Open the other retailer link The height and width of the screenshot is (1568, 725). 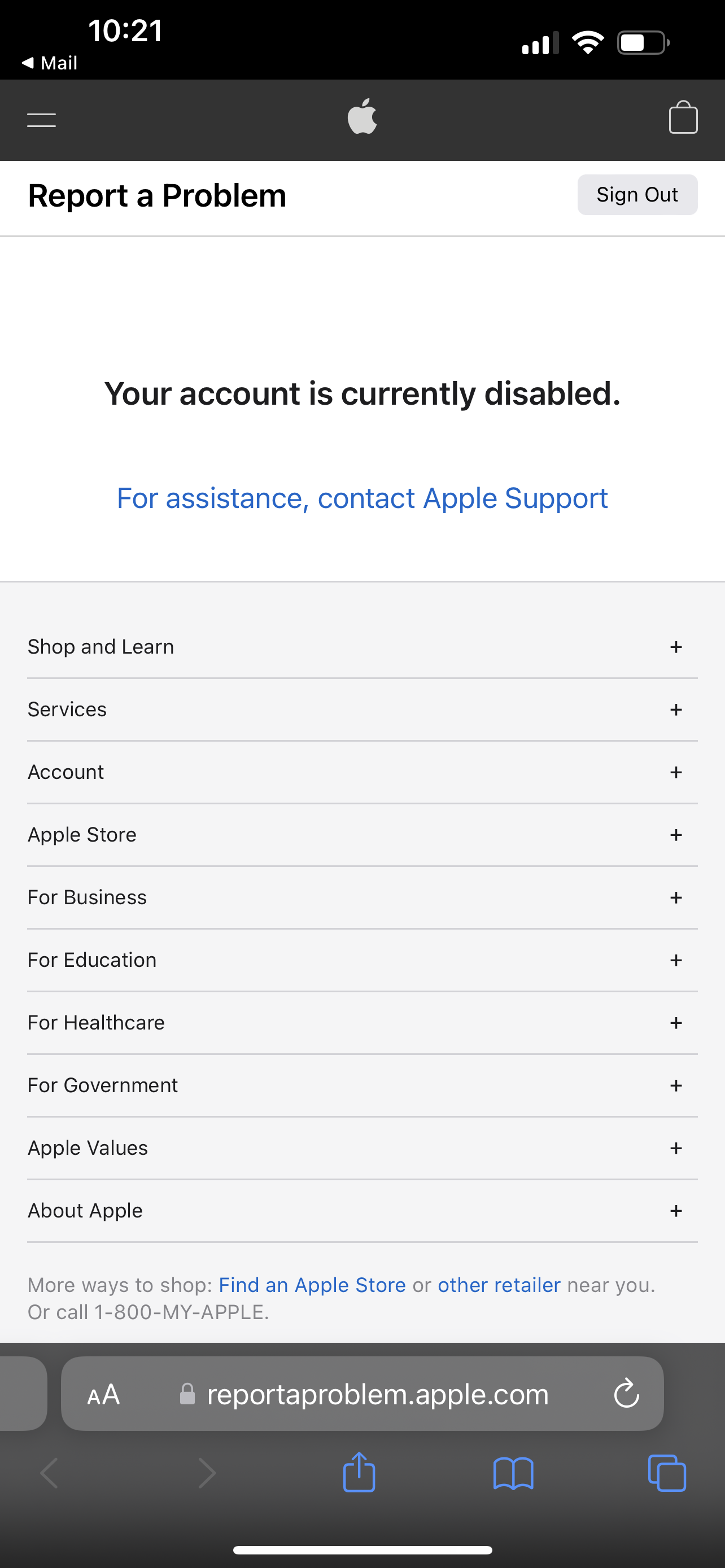(x=499, y=1285)
